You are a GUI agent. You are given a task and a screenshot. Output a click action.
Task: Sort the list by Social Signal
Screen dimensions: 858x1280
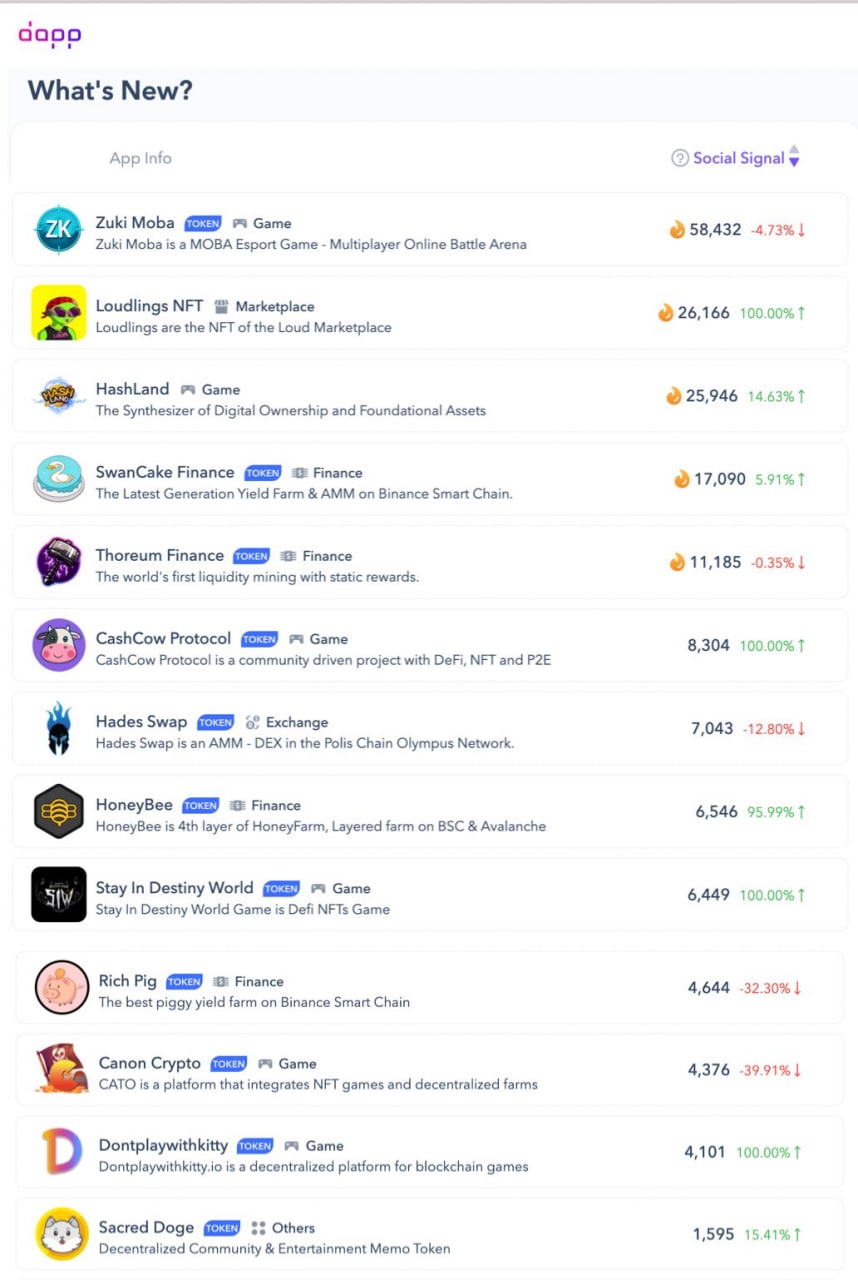[794, 157]
